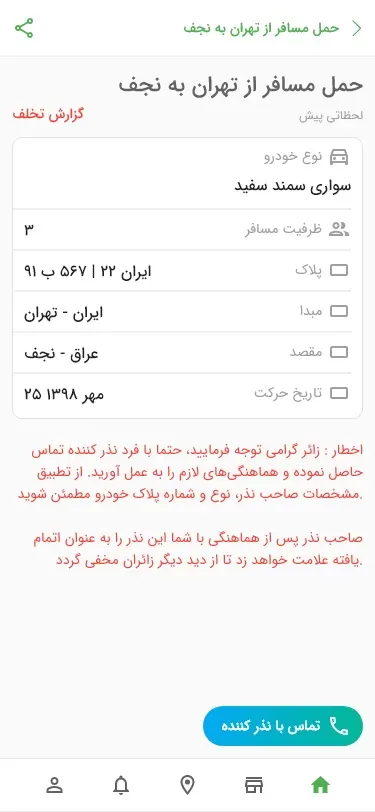Open the profile tab

[54, 786]
